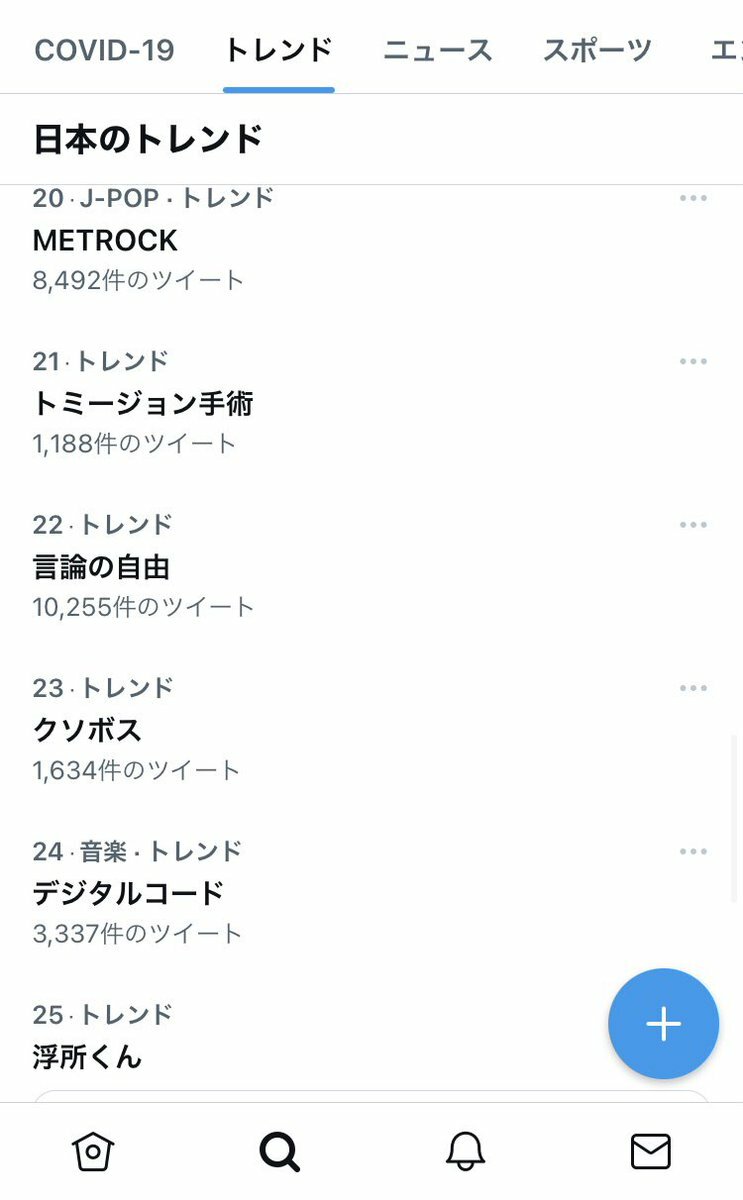This screenshot has height=1200, width=743.
Task: Open the 言論の自由 trend
Action: tap(371, 567)
